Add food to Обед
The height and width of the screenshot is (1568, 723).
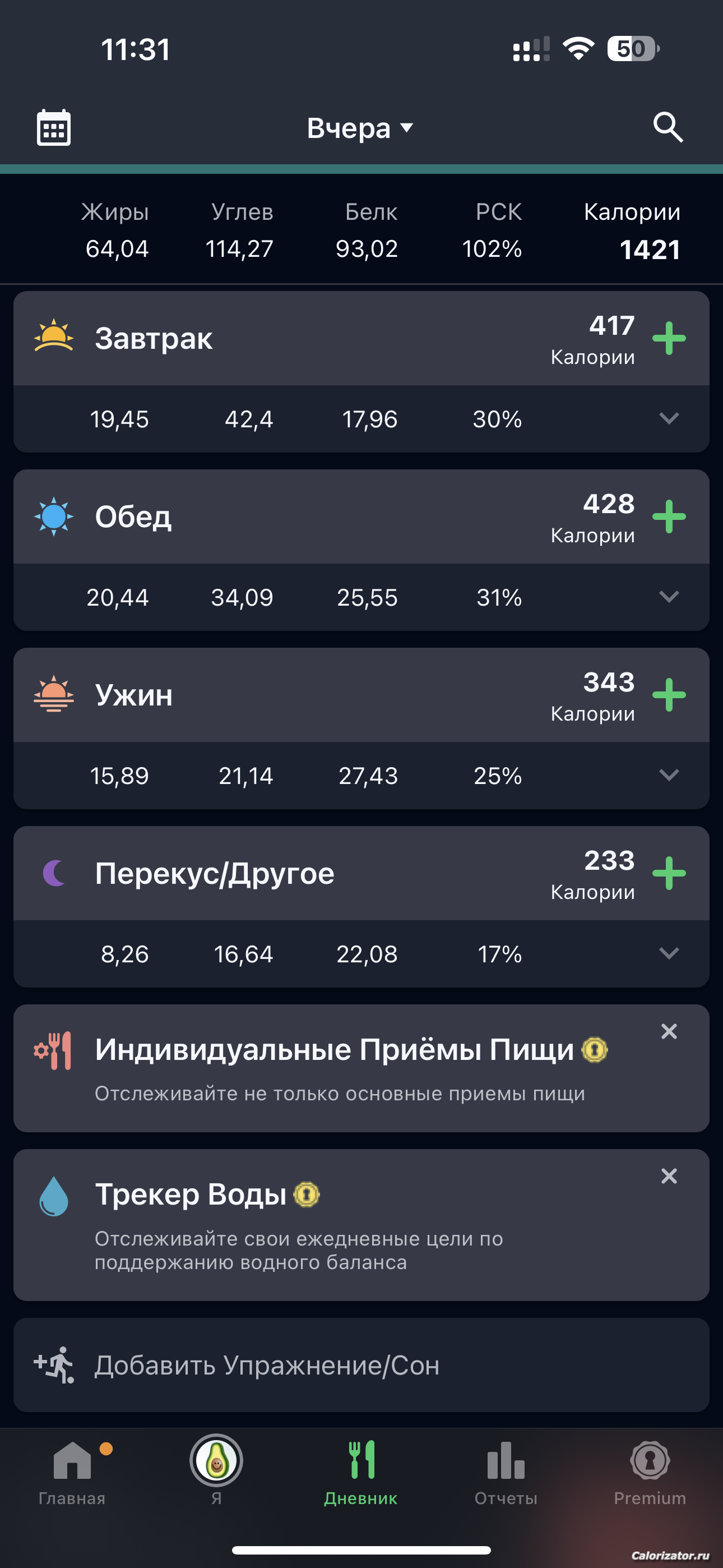coord(669,516)
